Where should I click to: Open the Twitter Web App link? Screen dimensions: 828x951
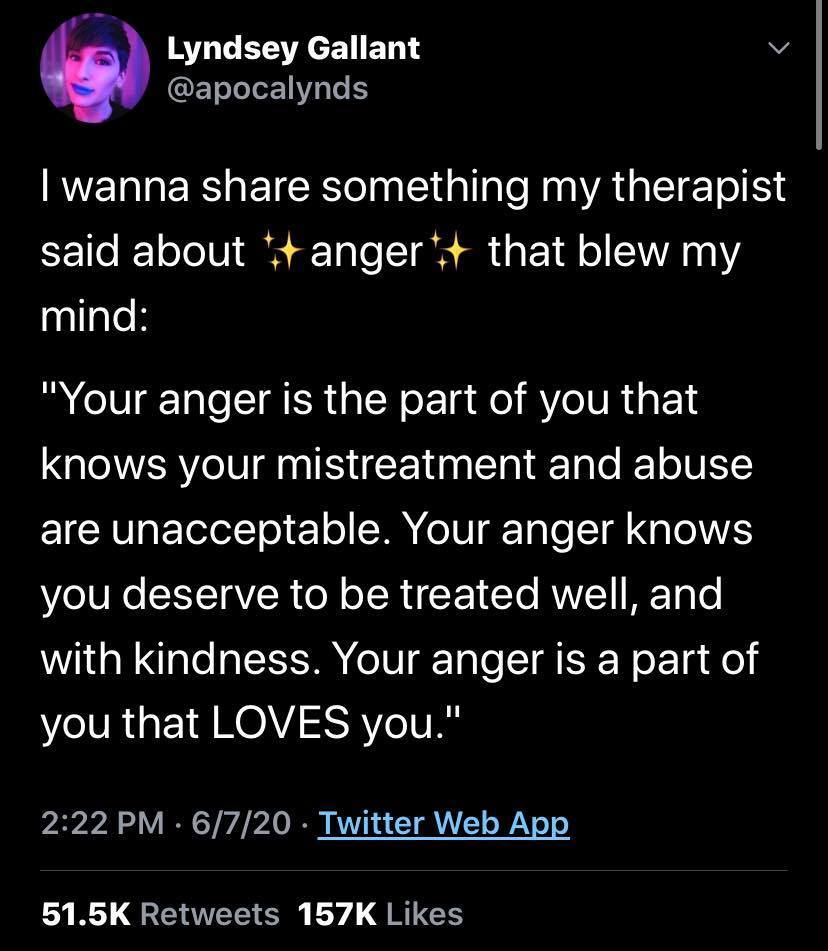(443, 823)
